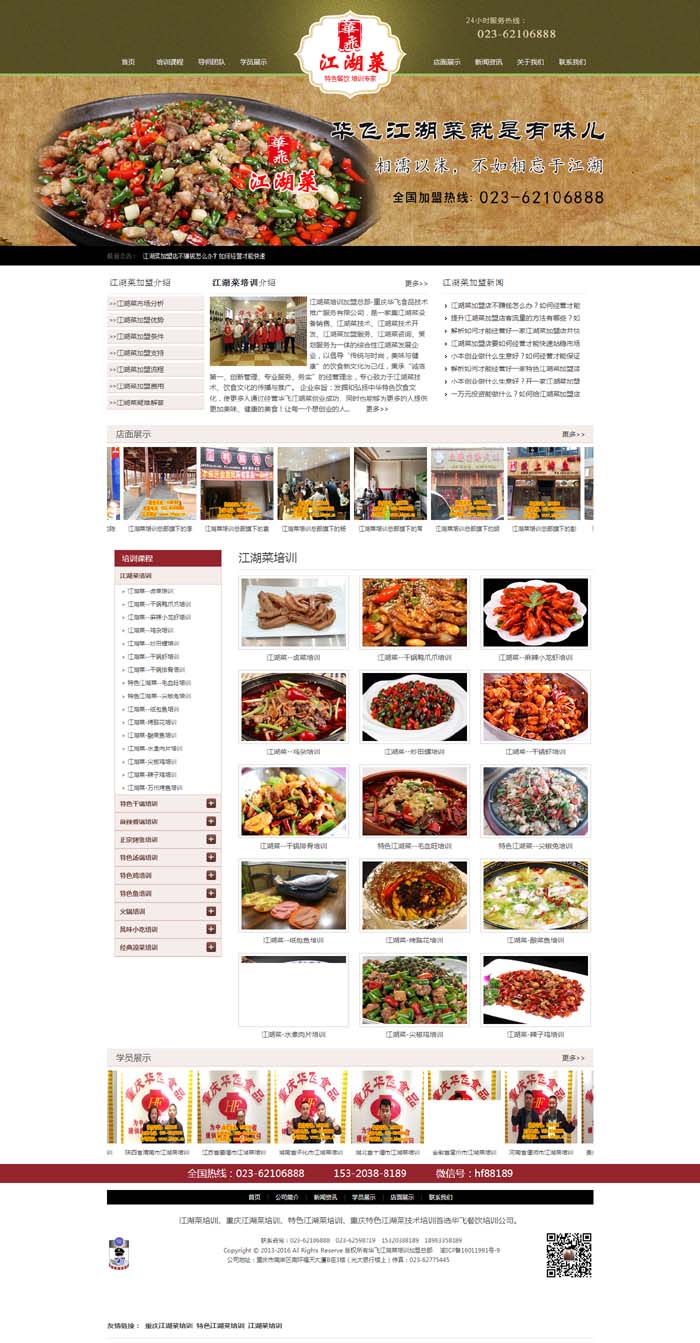Open the 特色江湖菜—毛血旺培训 photo card
This screenshot has width=700, height=1343.
tap(414, 801)
